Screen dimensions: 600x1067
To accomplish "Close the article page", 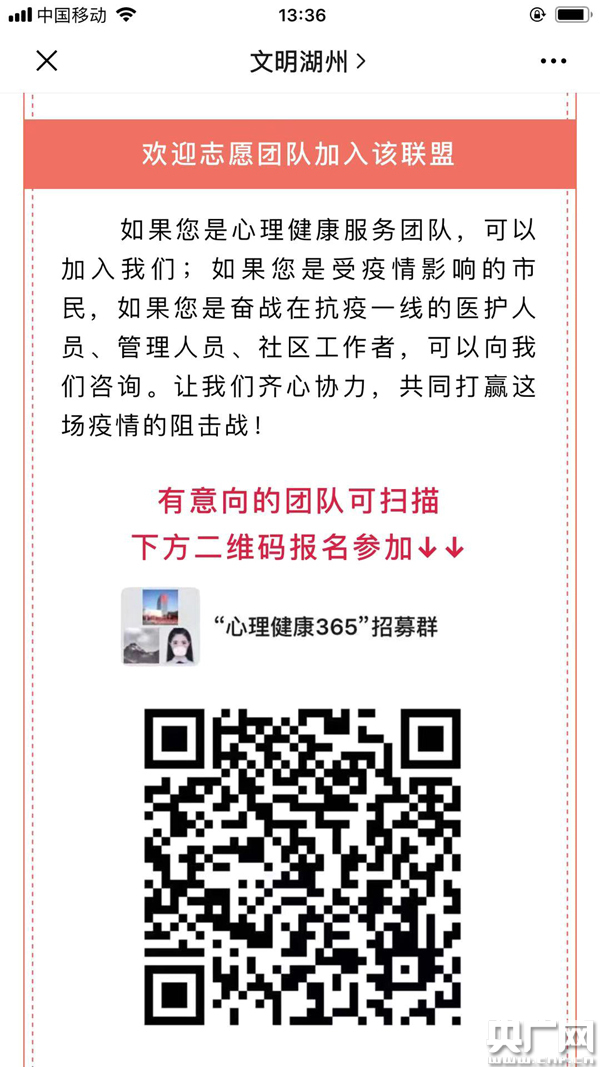I will 47,61.
